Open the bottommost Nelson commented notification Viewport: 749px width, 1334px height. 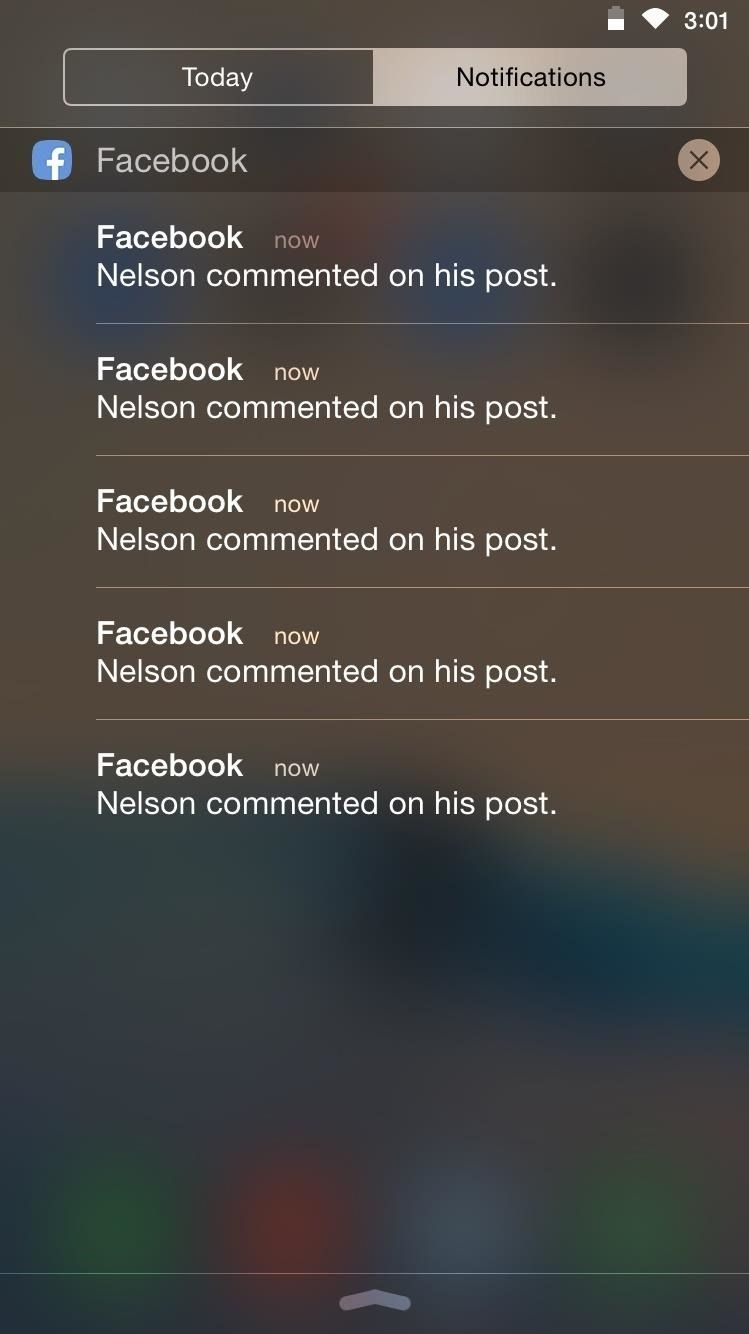pyautogui.click(x=326, y=785)
